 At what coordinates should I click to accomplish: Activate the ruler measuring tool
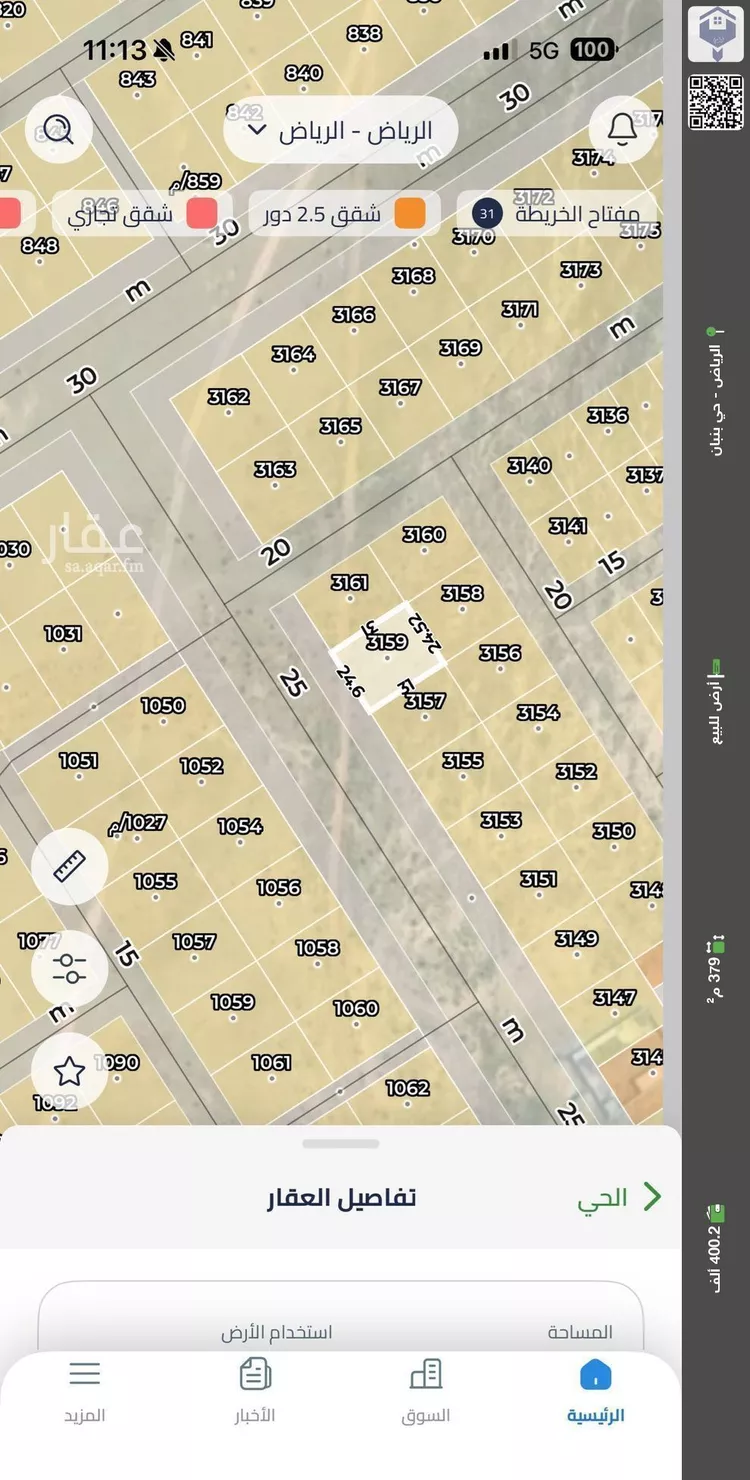tap(69, 867)
